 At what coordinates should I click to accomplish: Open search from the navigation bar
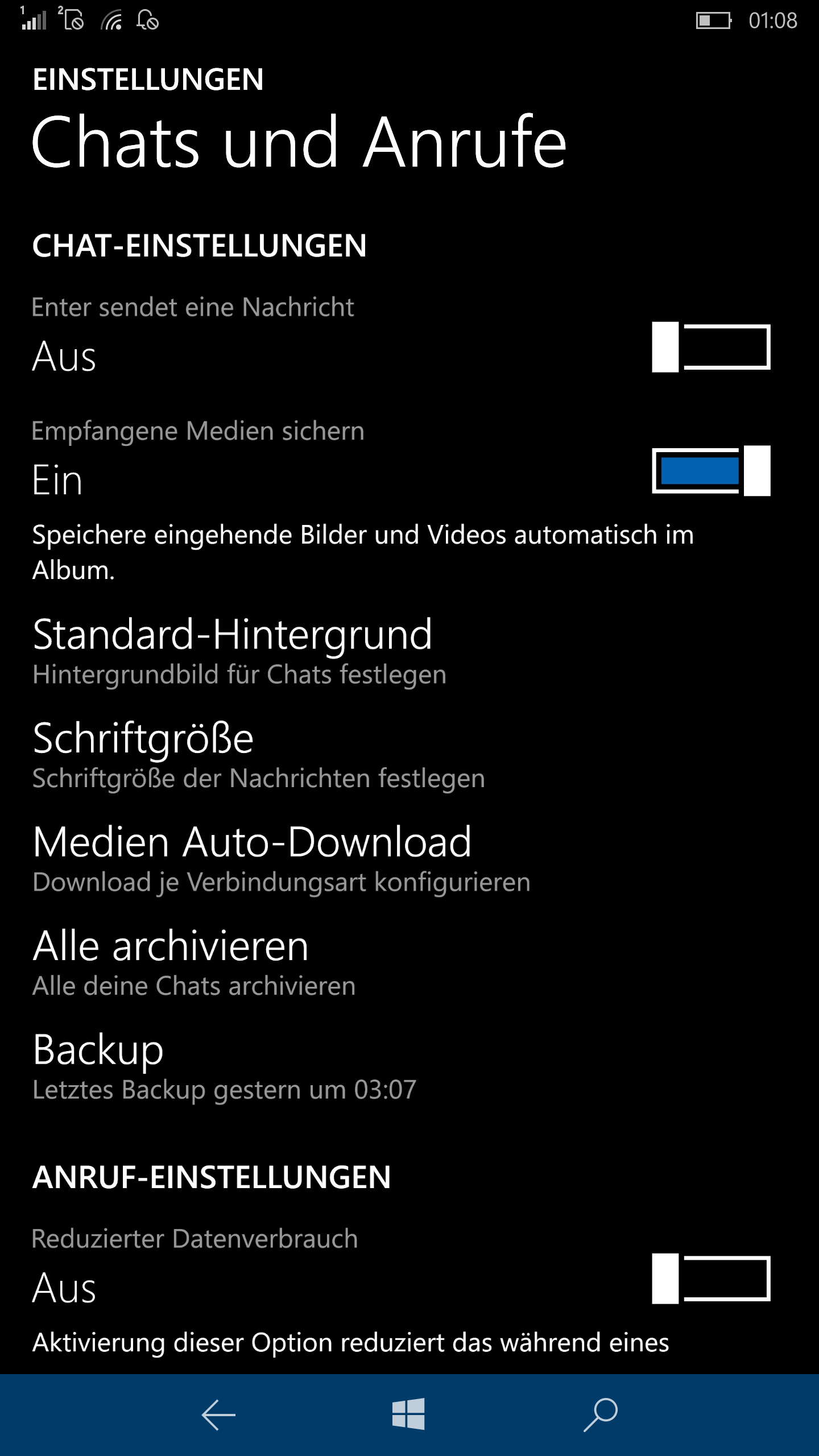pyautogui.click(x=601, y=1414)
